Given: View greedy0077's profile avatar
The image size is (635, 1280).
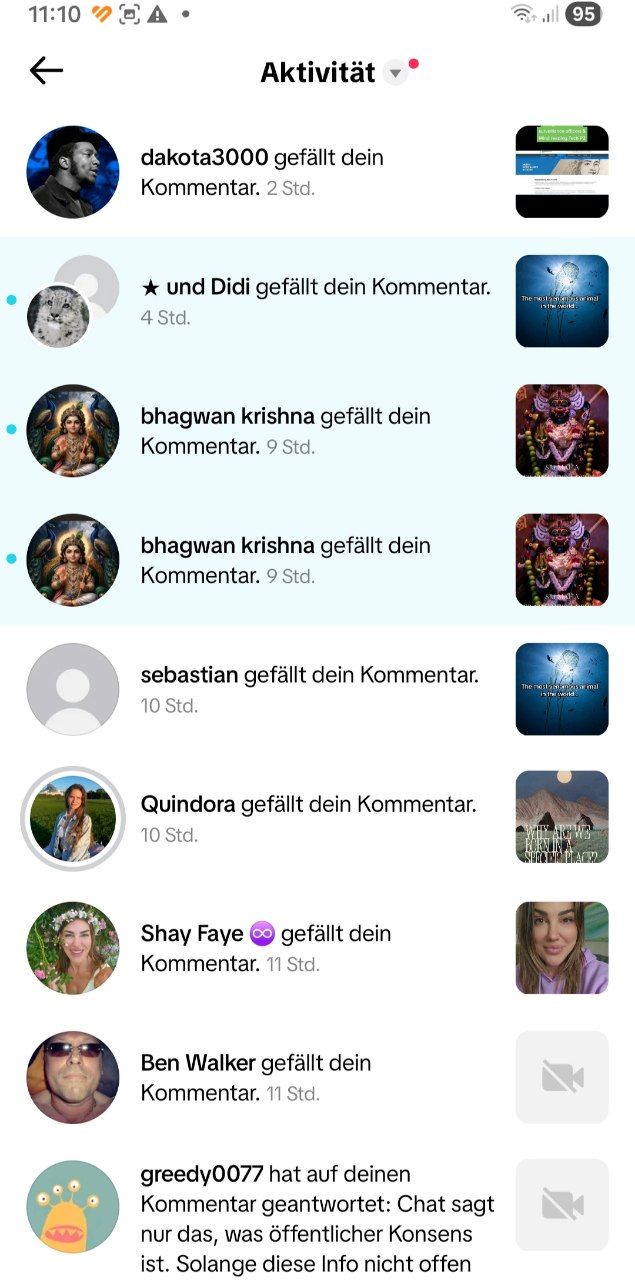Looking at the screenshot, I should click(x=73, y=1206).
